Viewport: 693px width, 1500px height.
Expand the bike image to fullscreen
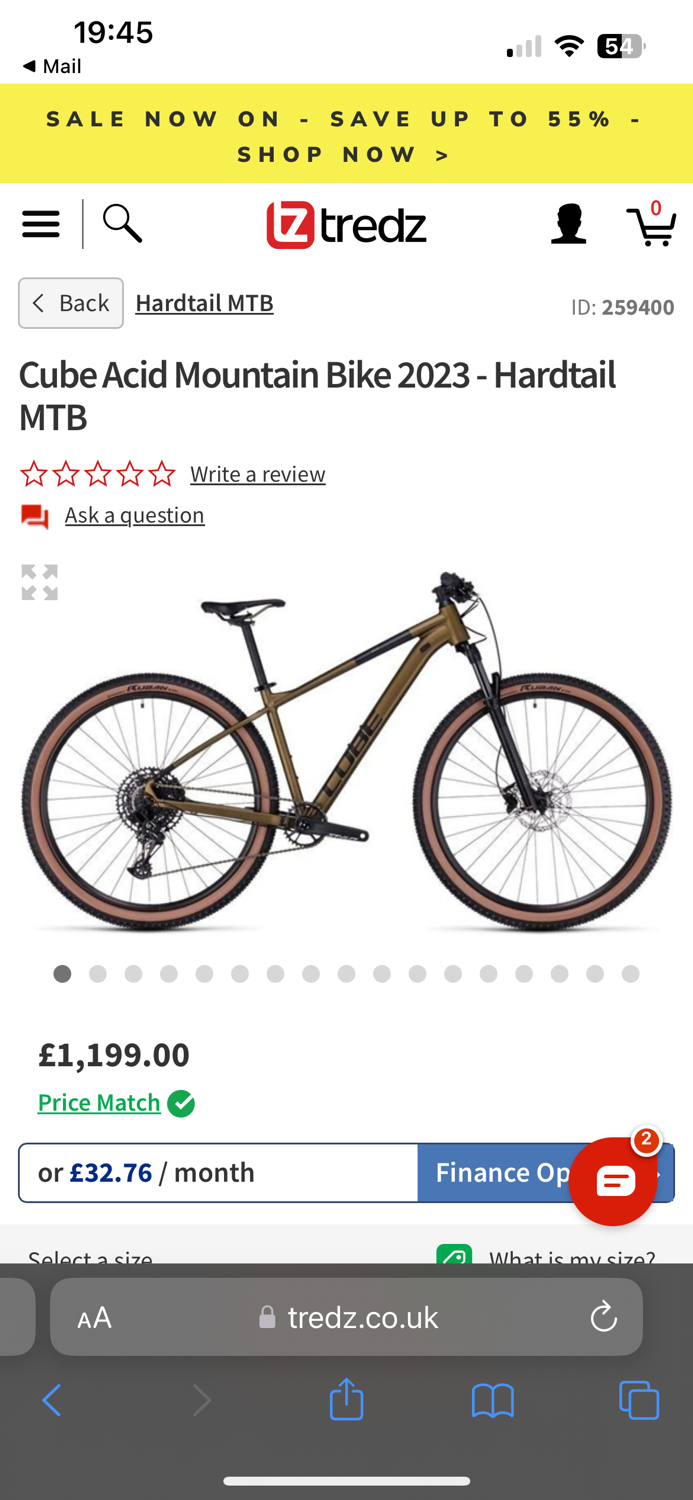coord(40,582)
